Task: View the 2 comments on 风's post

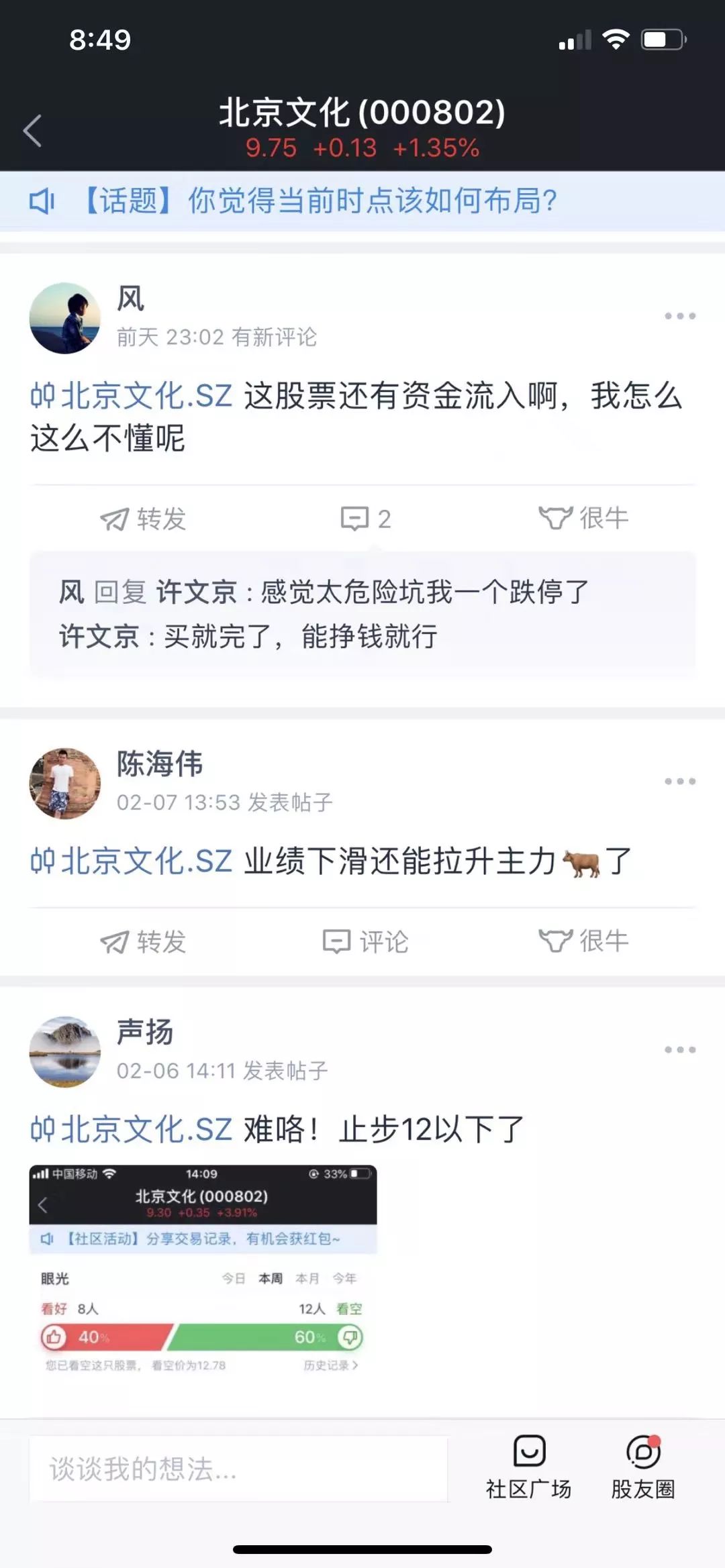Action: point(365,519)
